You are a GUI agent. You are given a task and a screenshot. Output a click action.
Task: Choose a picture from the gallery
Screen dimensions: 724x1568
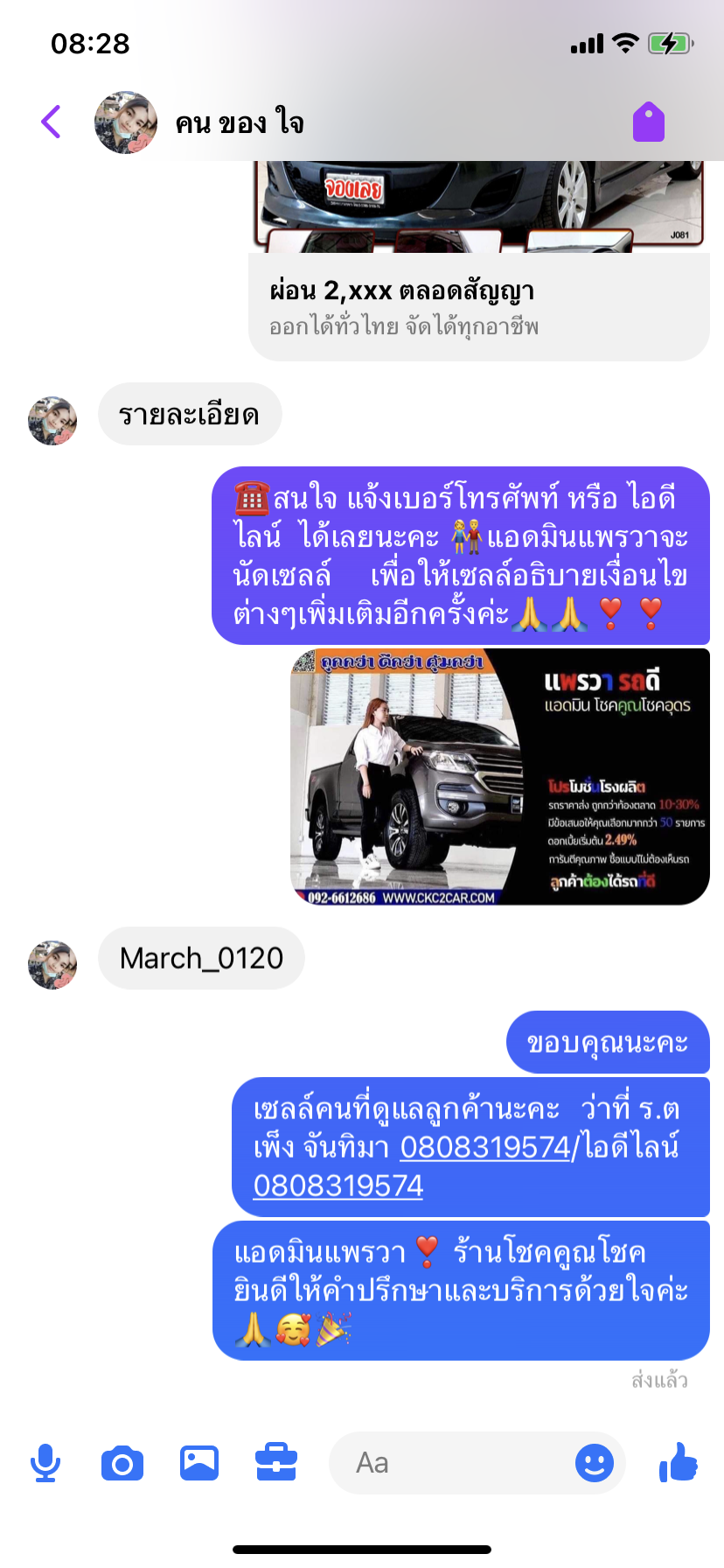[x=199, y=1463]
